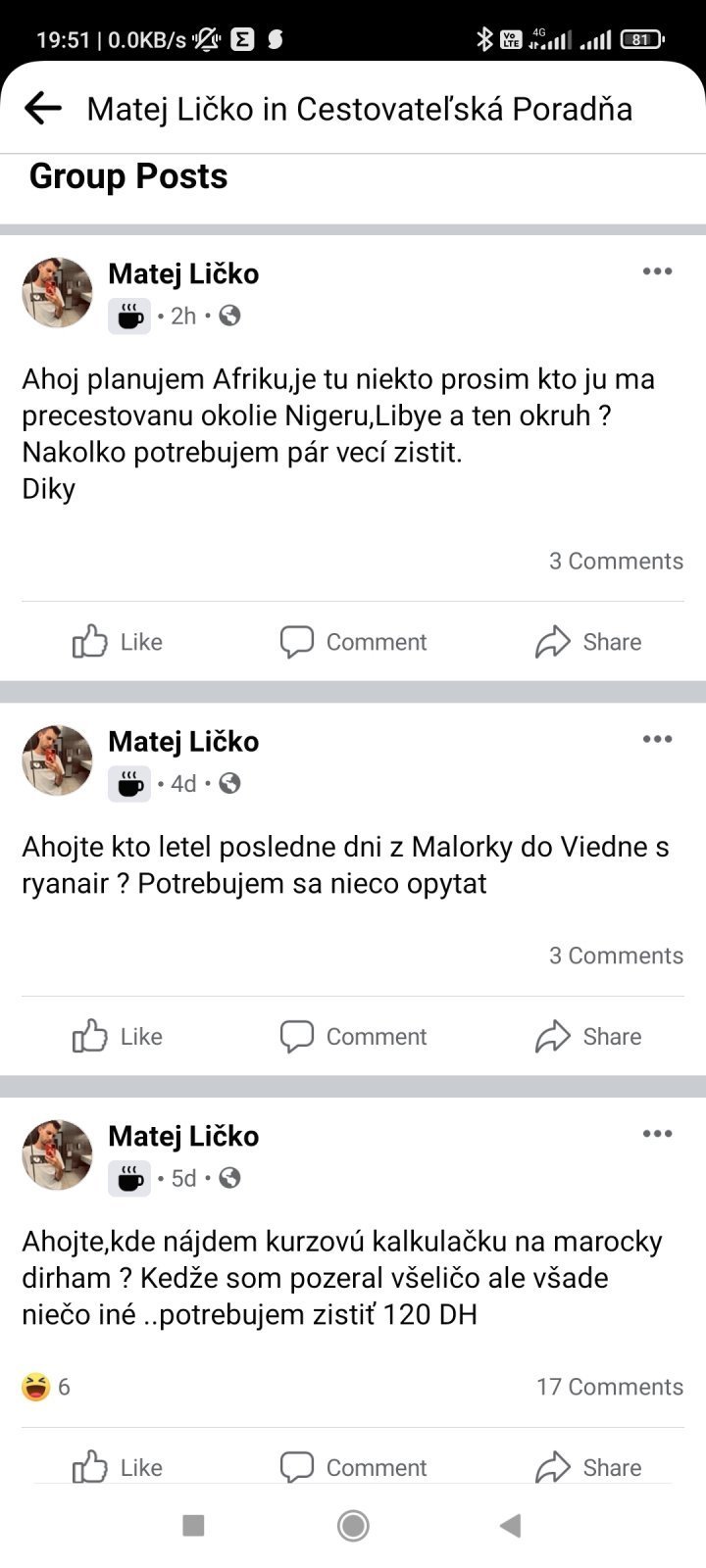
Task: Like the post about planning Afrika
Action: click(x=117, y=642)
